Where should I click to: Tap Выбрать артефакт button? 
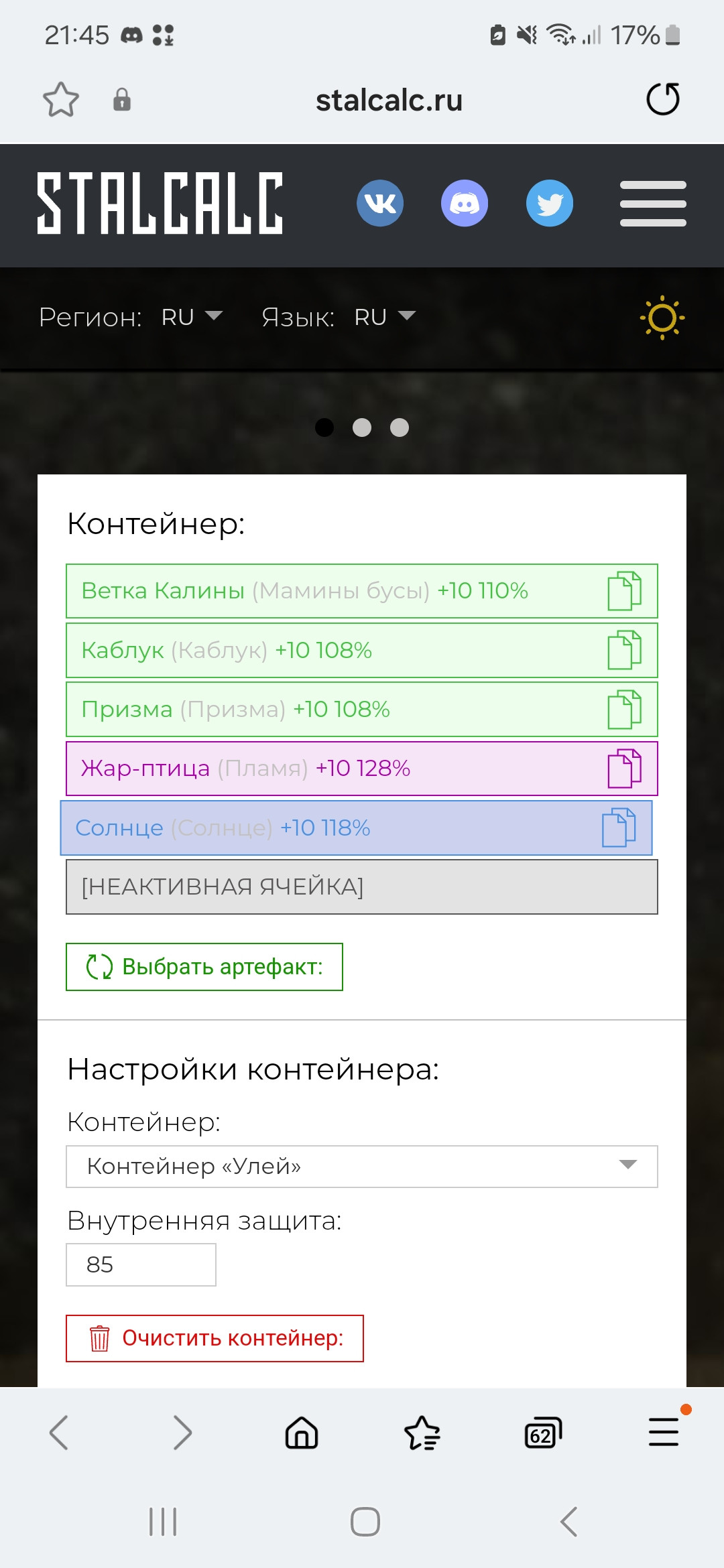click(x=204, y=967)
